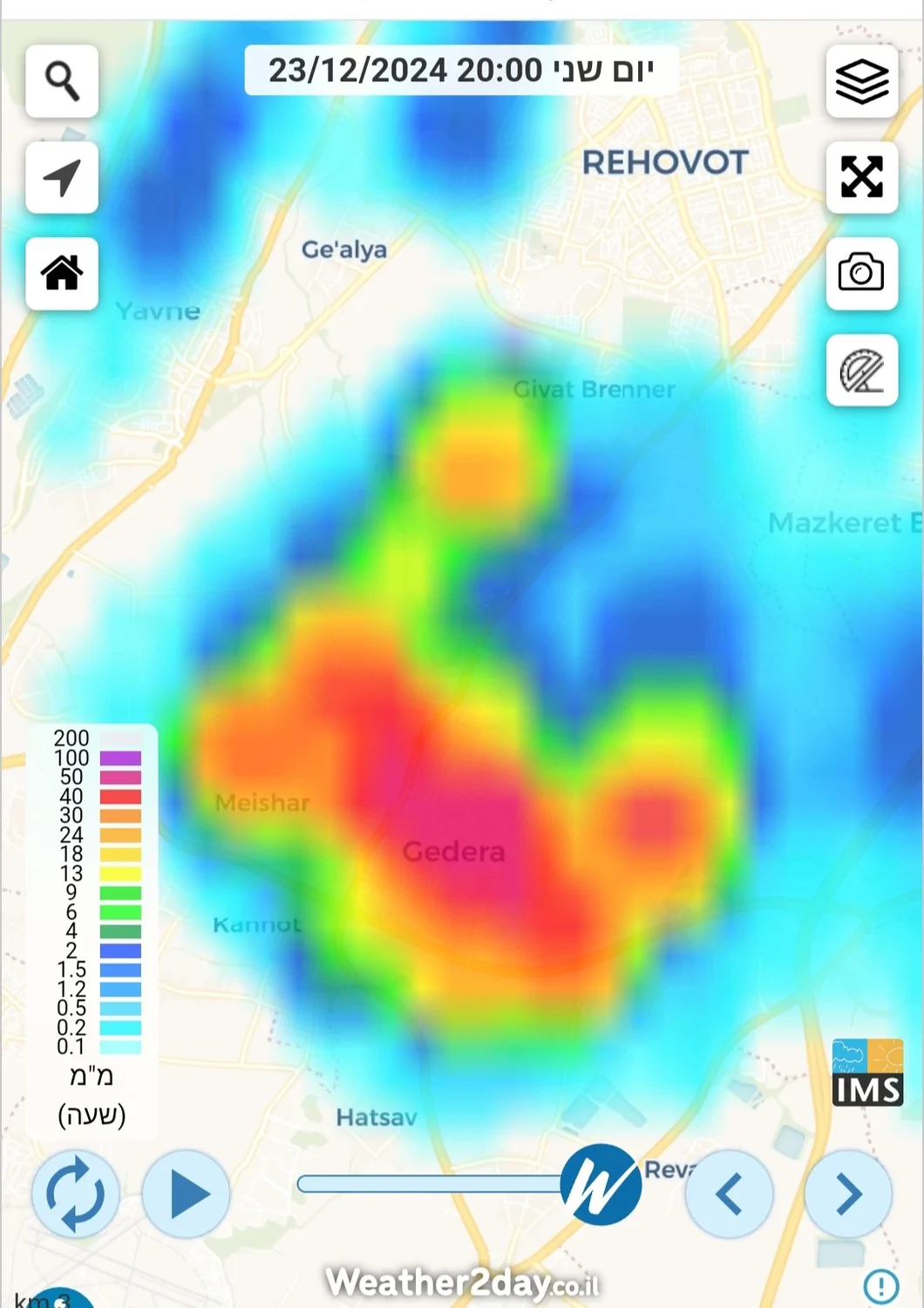Open the info icon at bottom corner
This screenshot has width=924, height=1308.
click(x=880, y=1284)
